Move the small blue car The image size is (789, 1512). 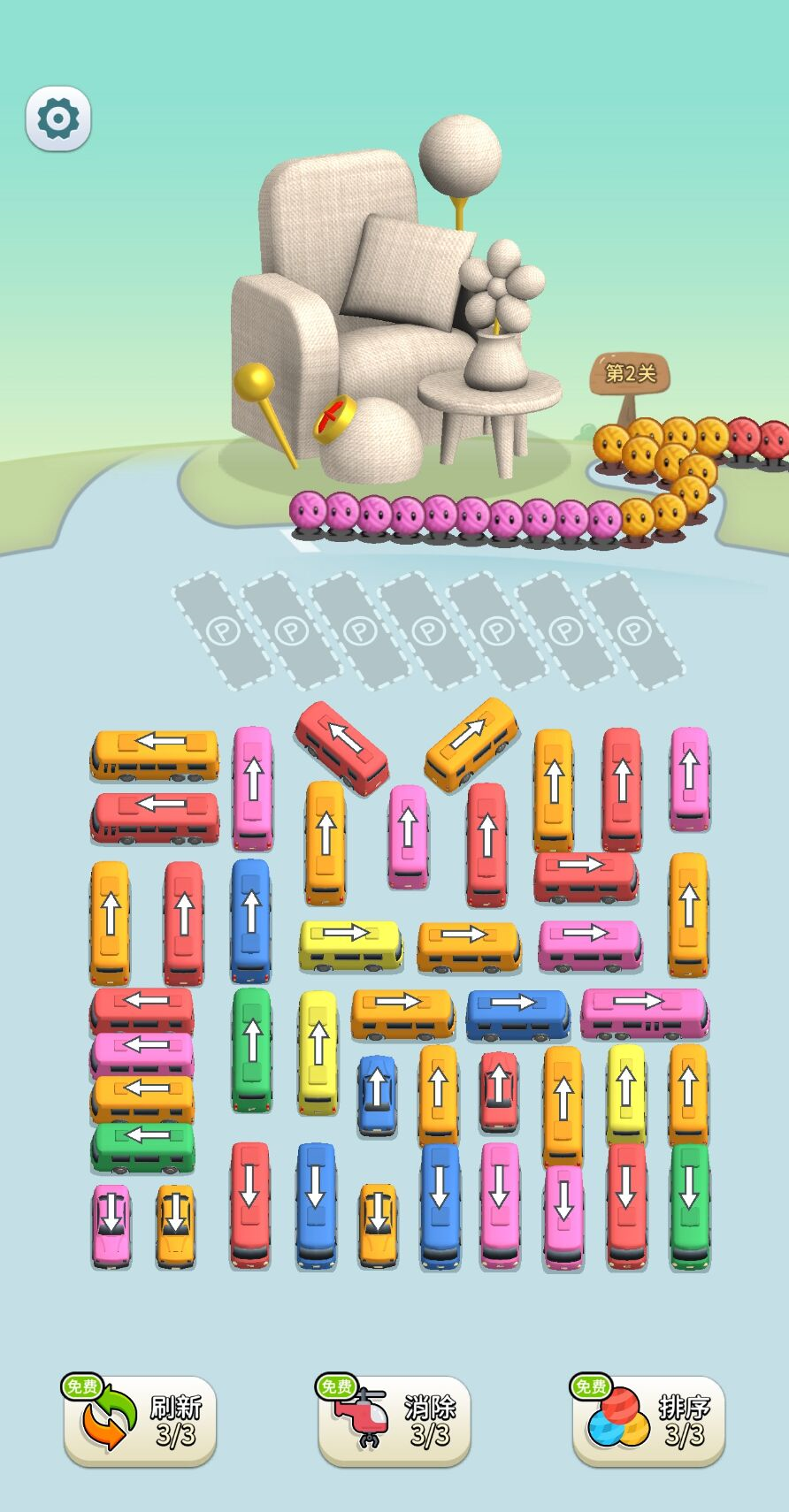(x=377, y=1094)
